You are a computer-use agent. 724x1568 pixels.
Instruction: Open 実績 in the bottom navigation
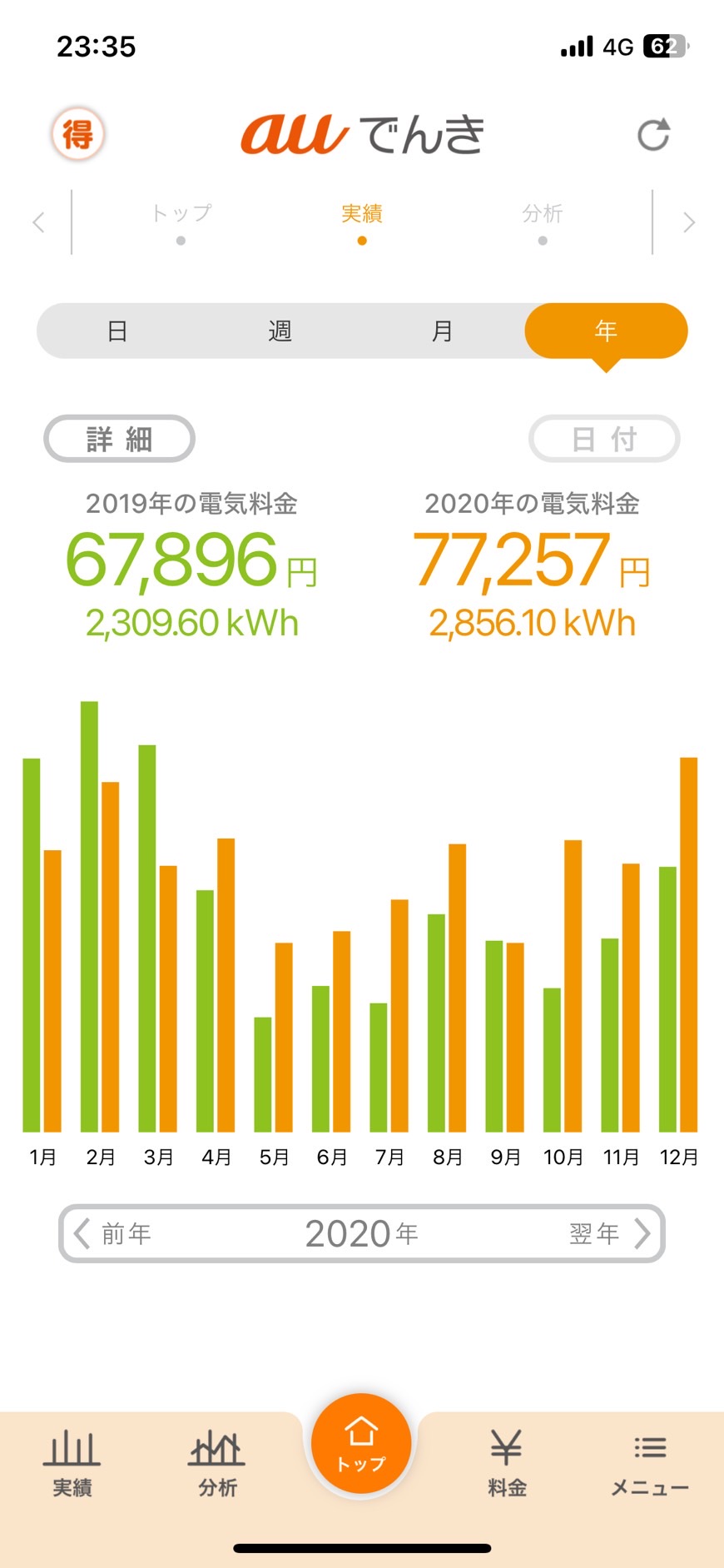coord(72,1465)
